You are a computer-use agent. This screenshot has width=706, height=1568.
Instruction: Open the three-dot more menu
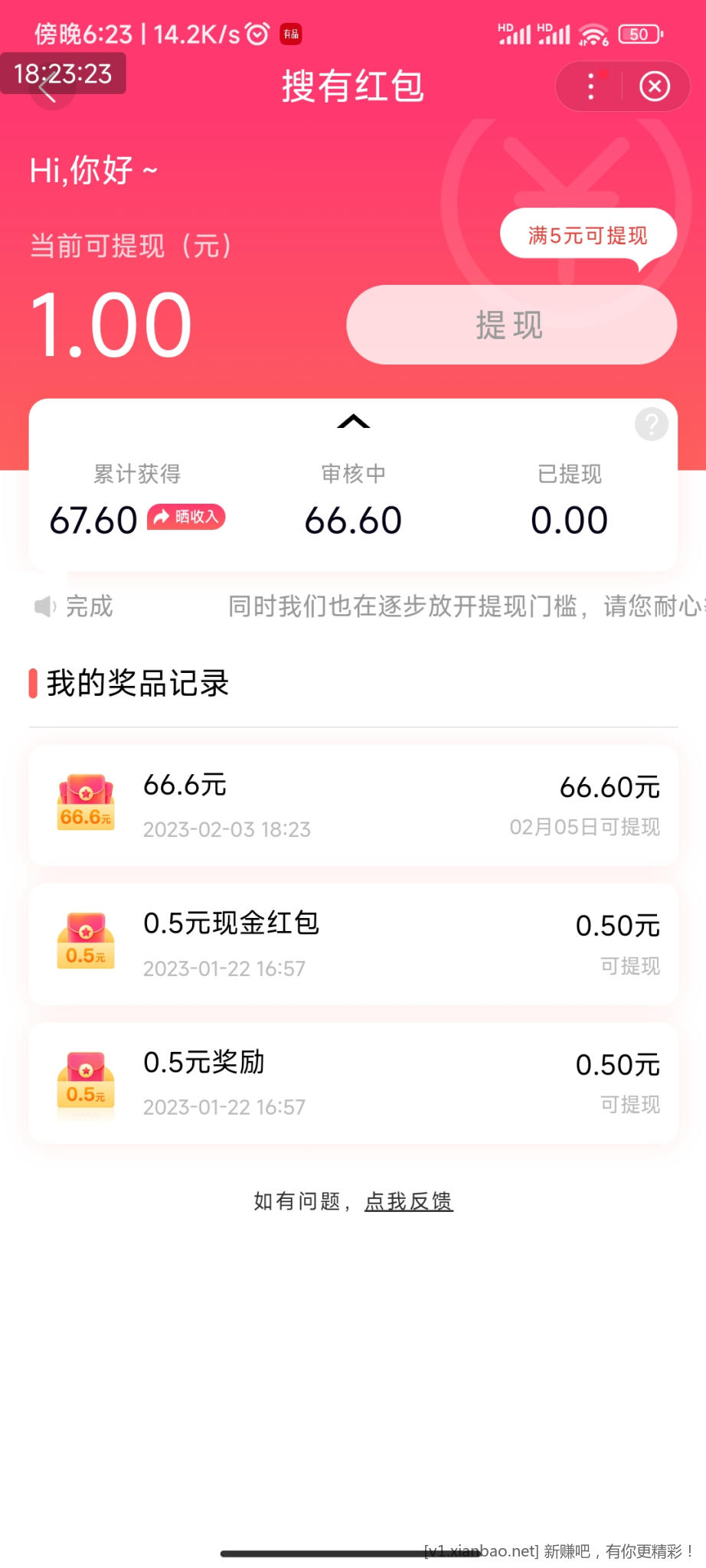tap(590, 87)
